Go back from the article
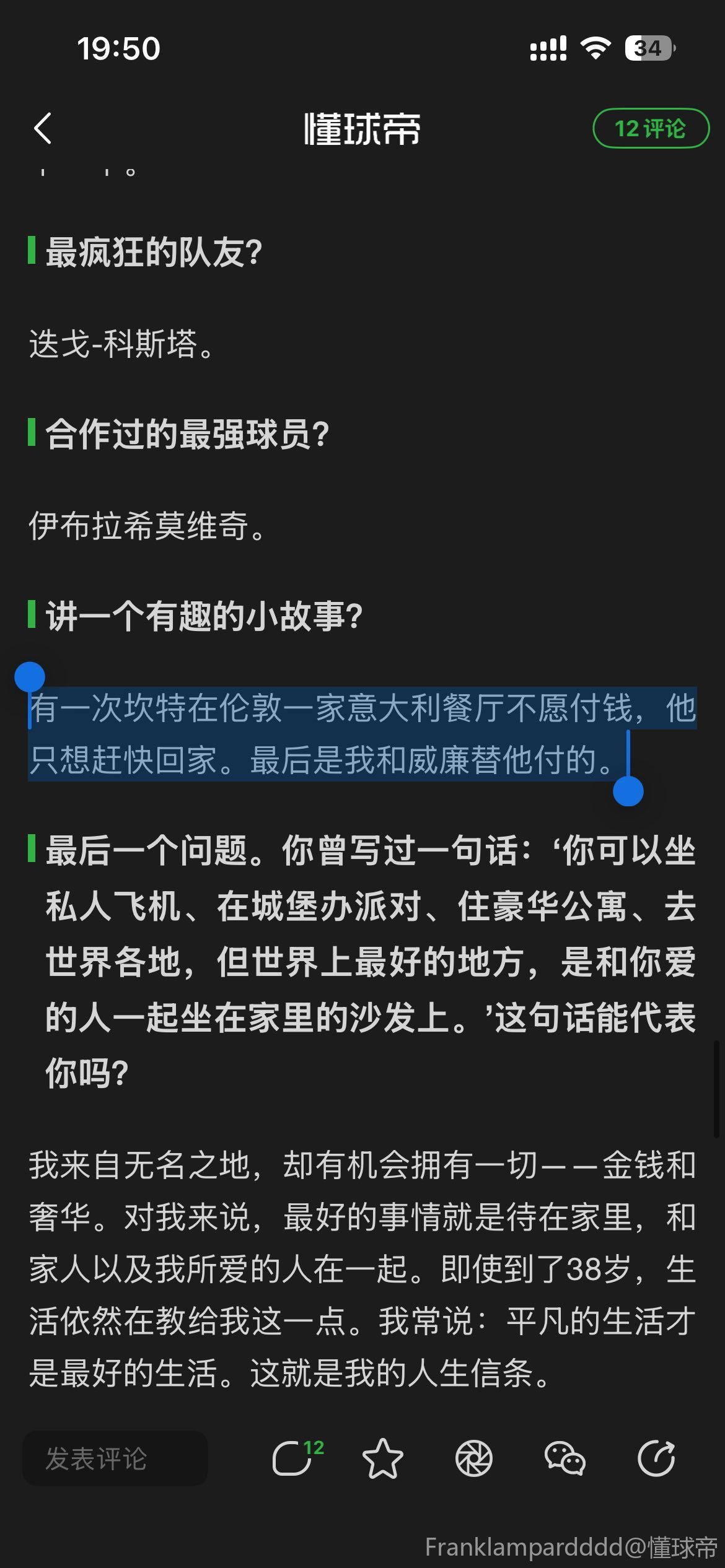This screenshot has height=1568, width=725. (x=43, y=129)
